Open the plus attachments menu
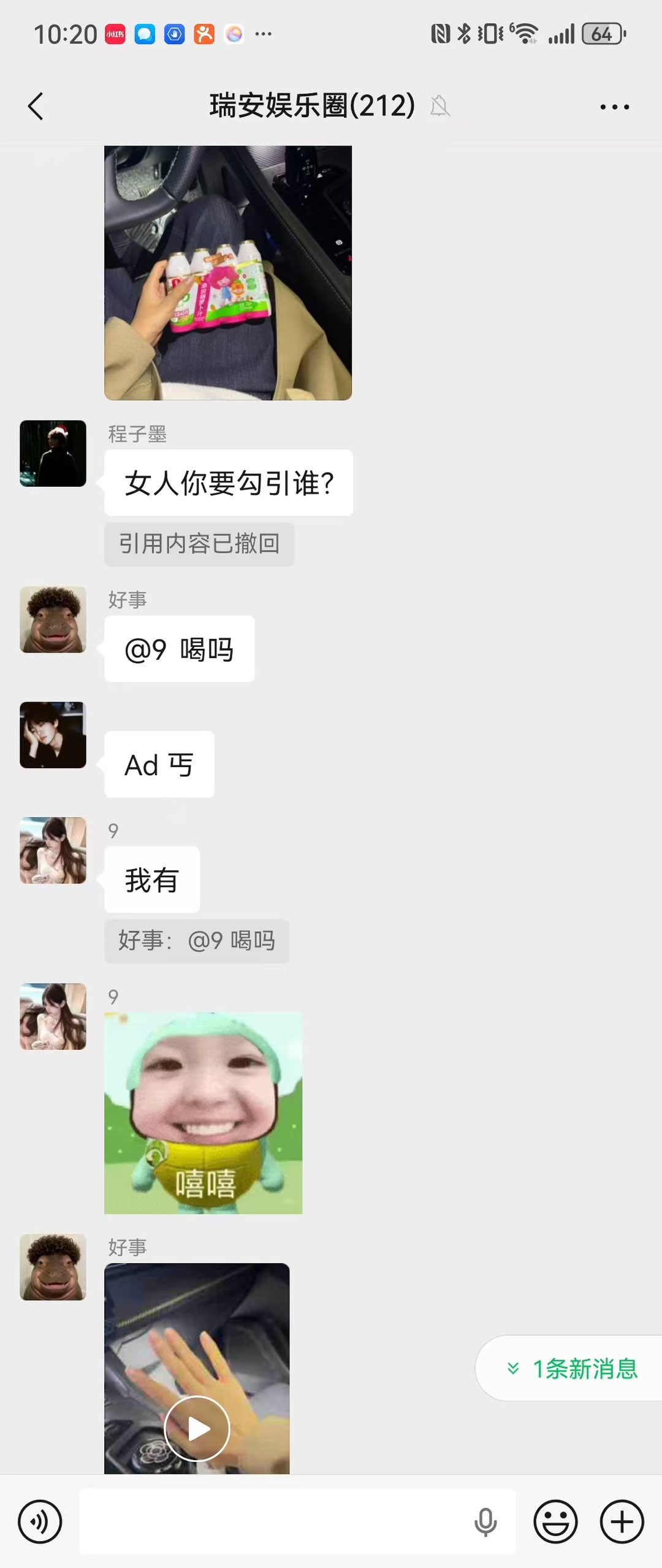 click(622, 1521)
